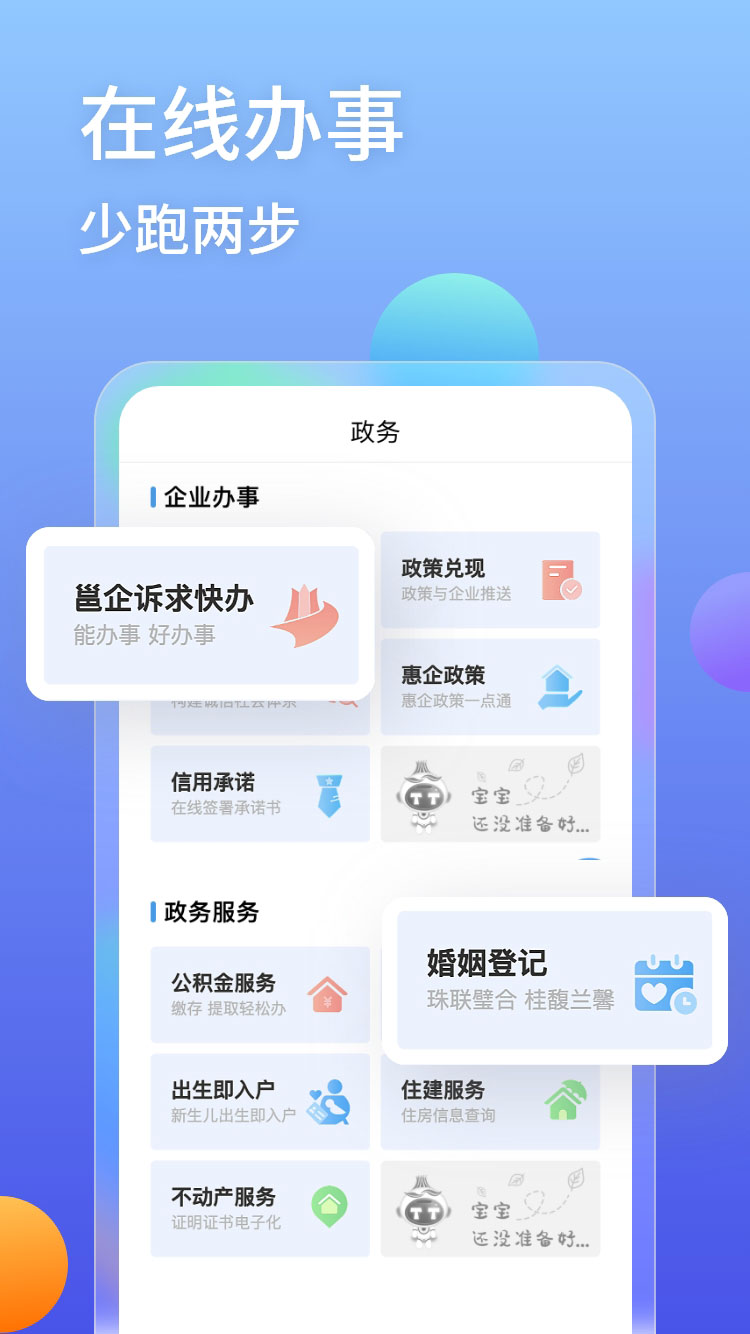Tap the 公积金服务 house icon

pyautogui.click(x=330, y=997)
